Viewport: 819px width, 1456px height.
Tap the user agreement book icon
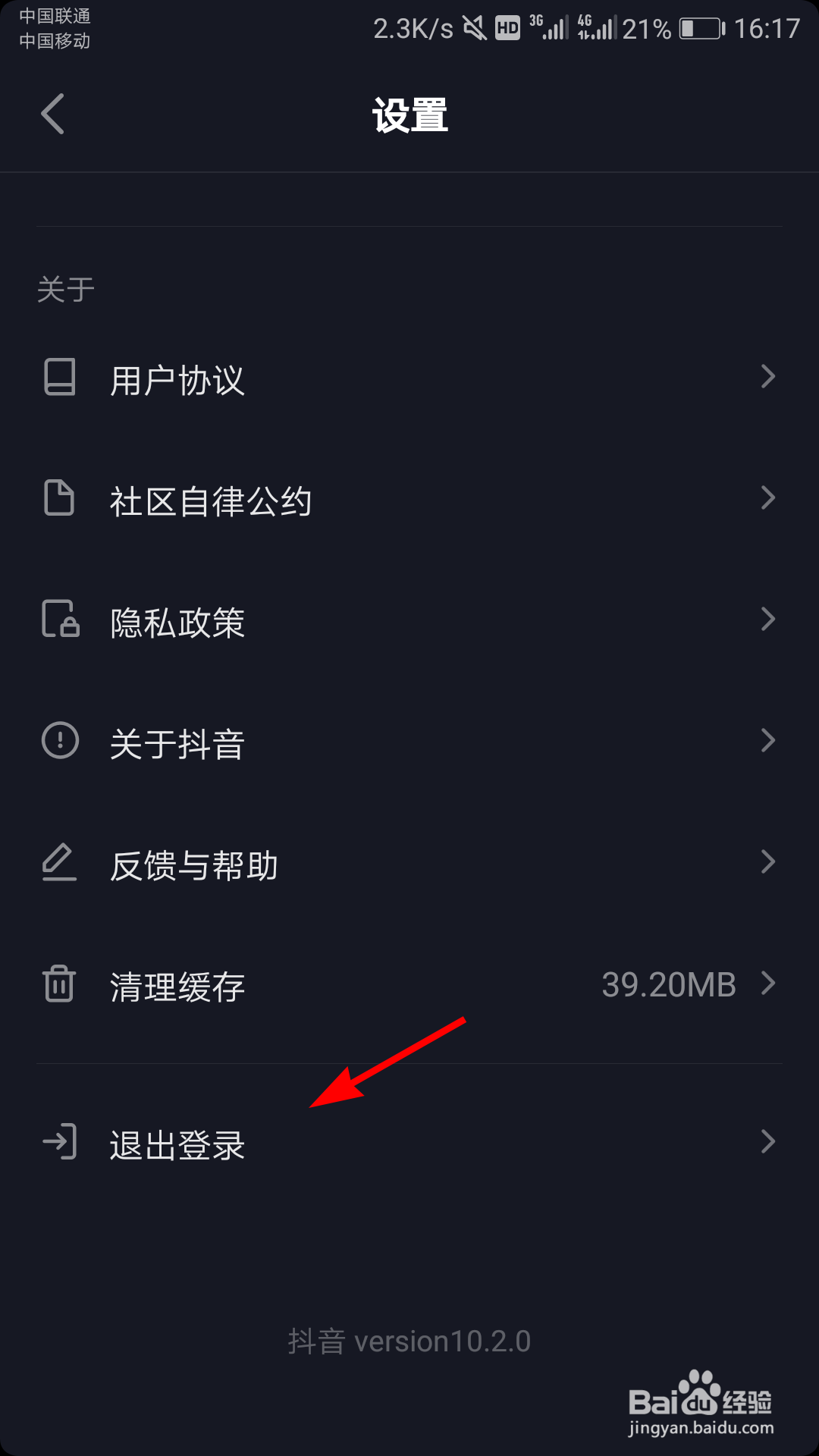click(x=61, y=377)
